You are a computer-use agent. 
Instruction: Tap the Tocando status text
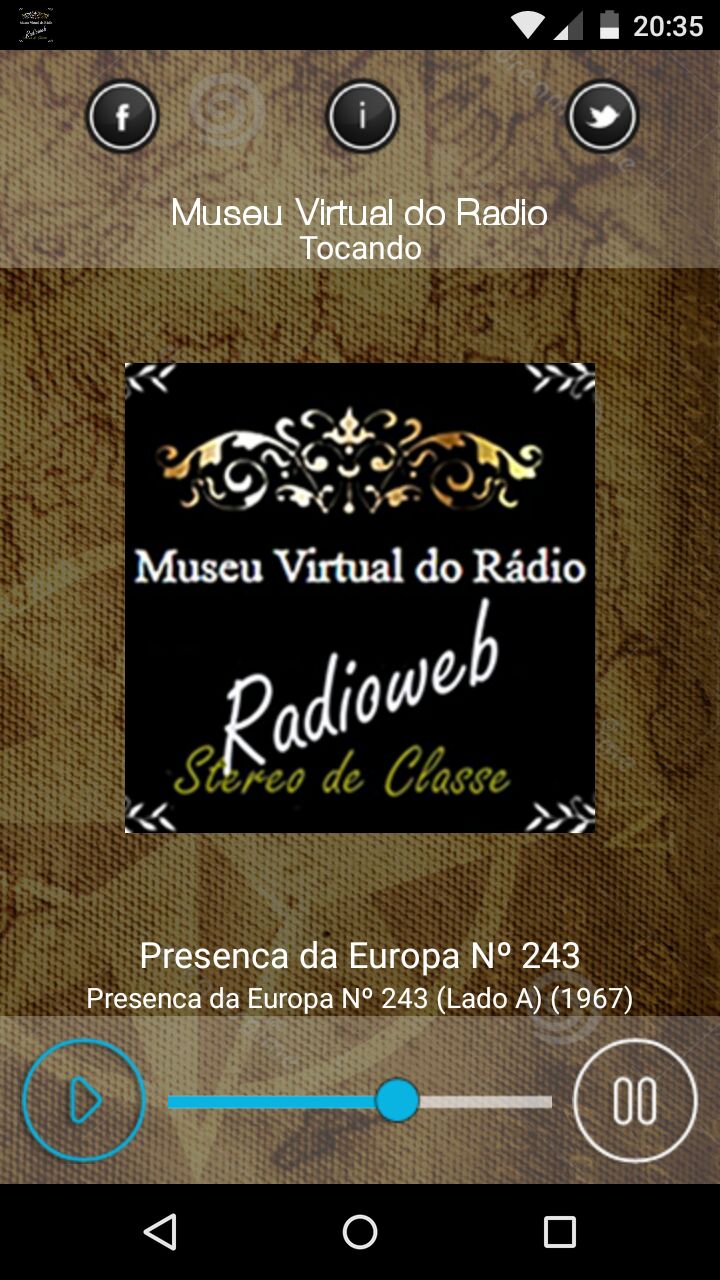point(360,248)
